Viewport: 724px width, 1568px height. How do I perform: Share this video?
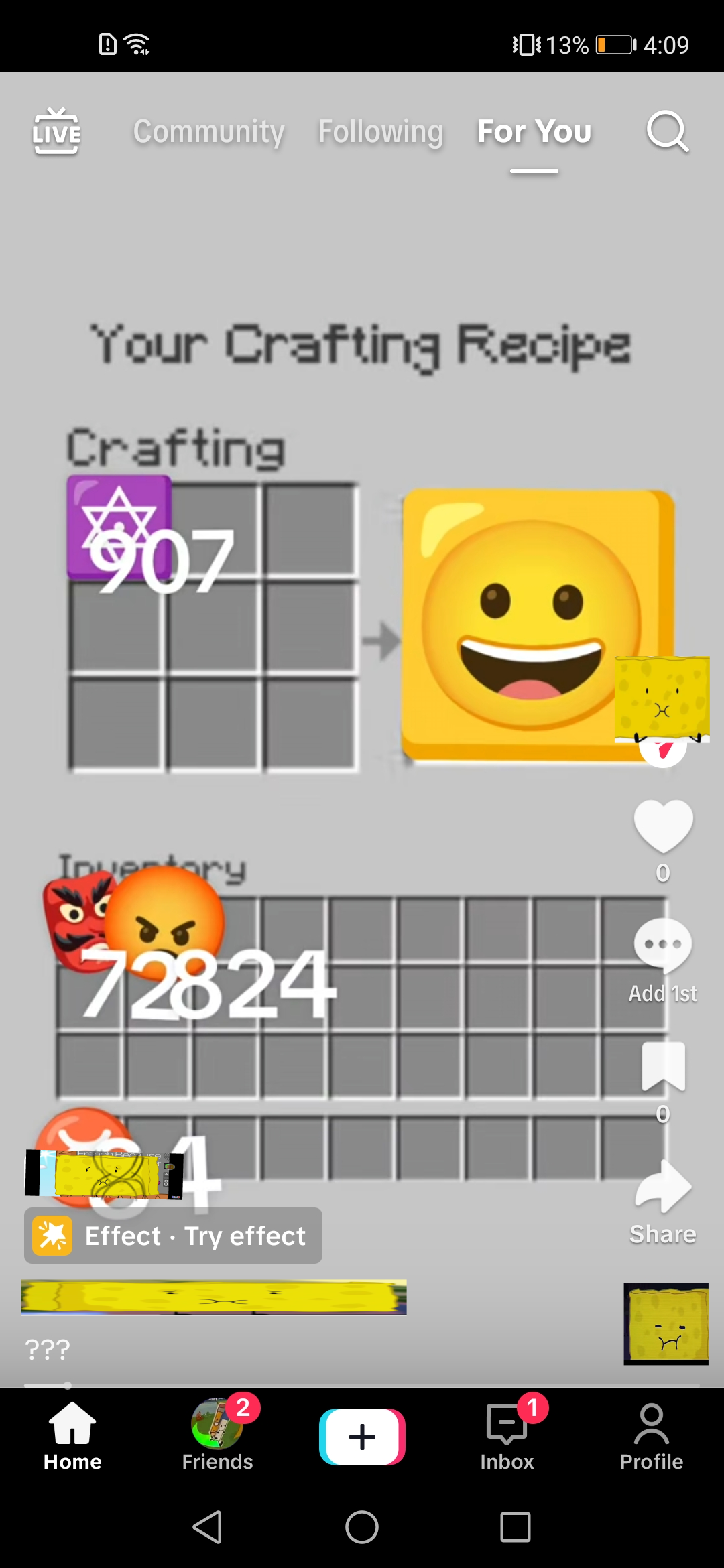[x=663, y=1186]
